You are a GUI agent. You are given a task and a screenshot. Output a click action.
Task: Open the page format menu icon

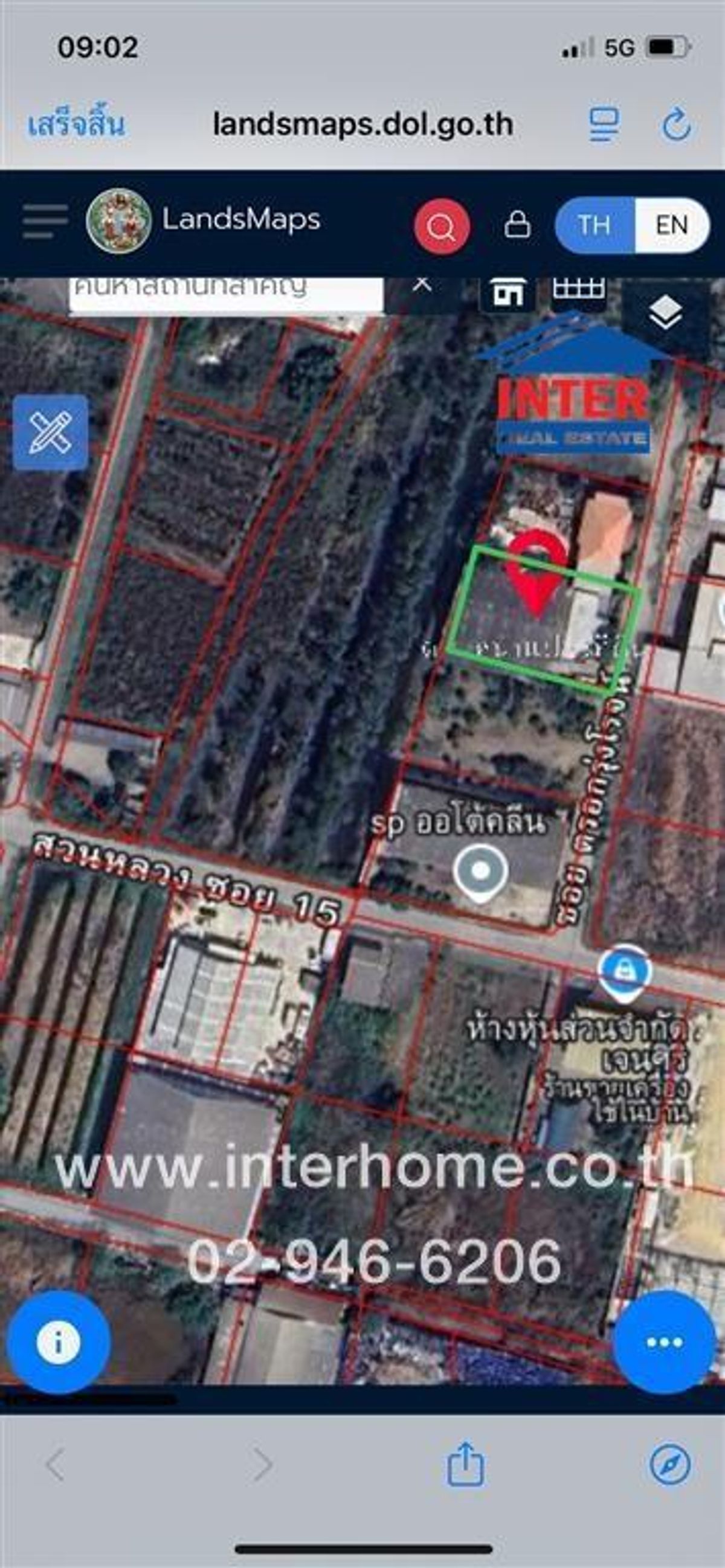pyautogui.click(x=604, y=125)
